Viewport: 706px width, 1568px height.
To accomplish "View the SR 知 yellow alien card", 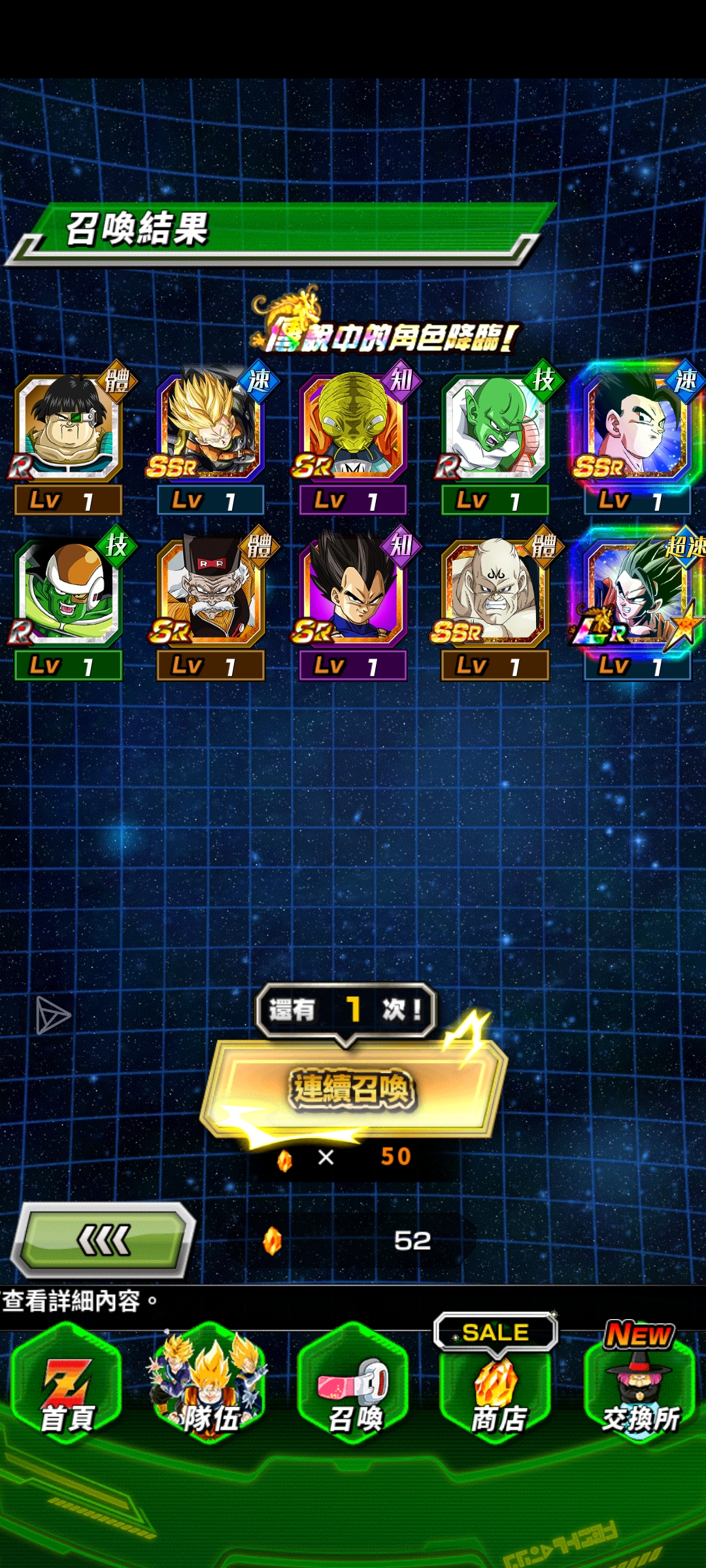I will 353,428.
